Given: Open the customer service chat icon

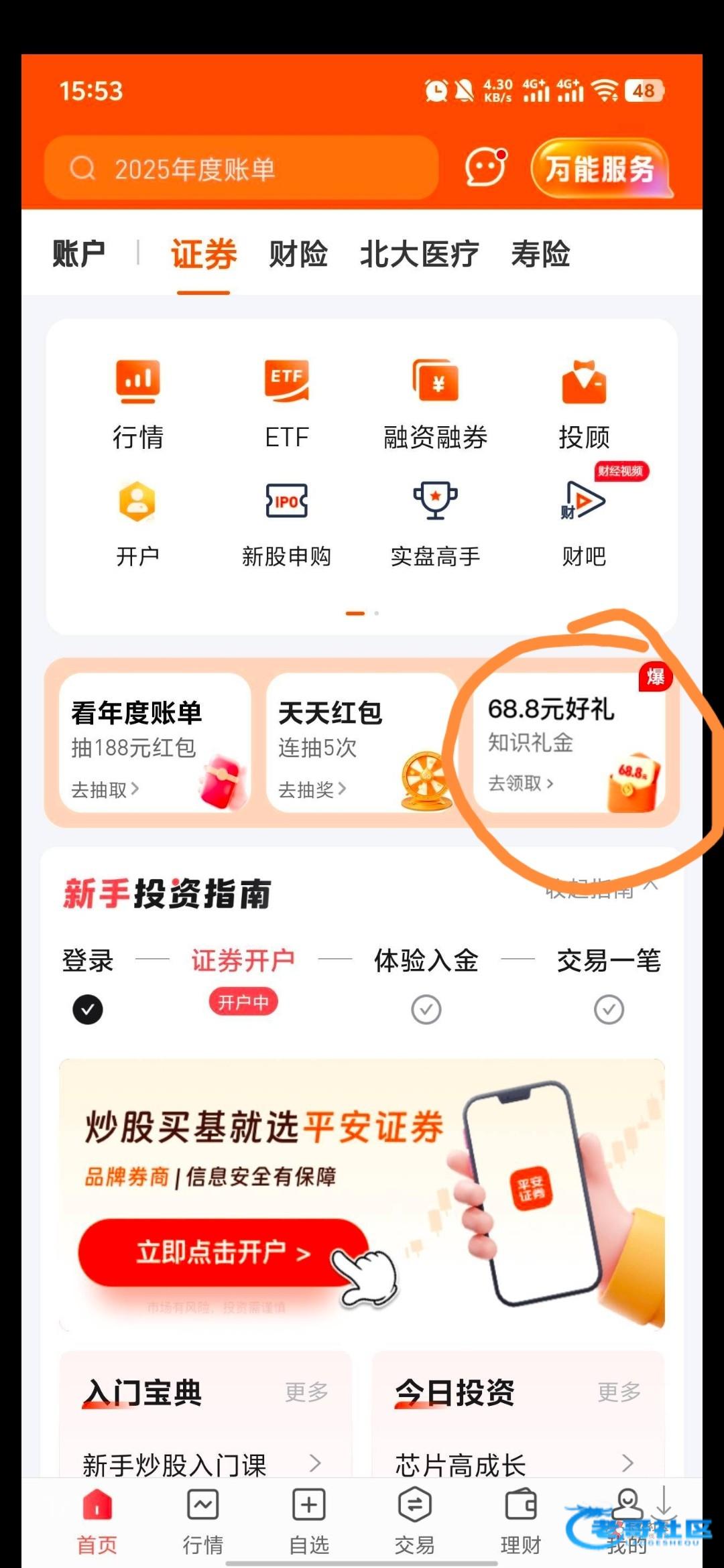Looking at the screenshot, I should tap(486, 167).
